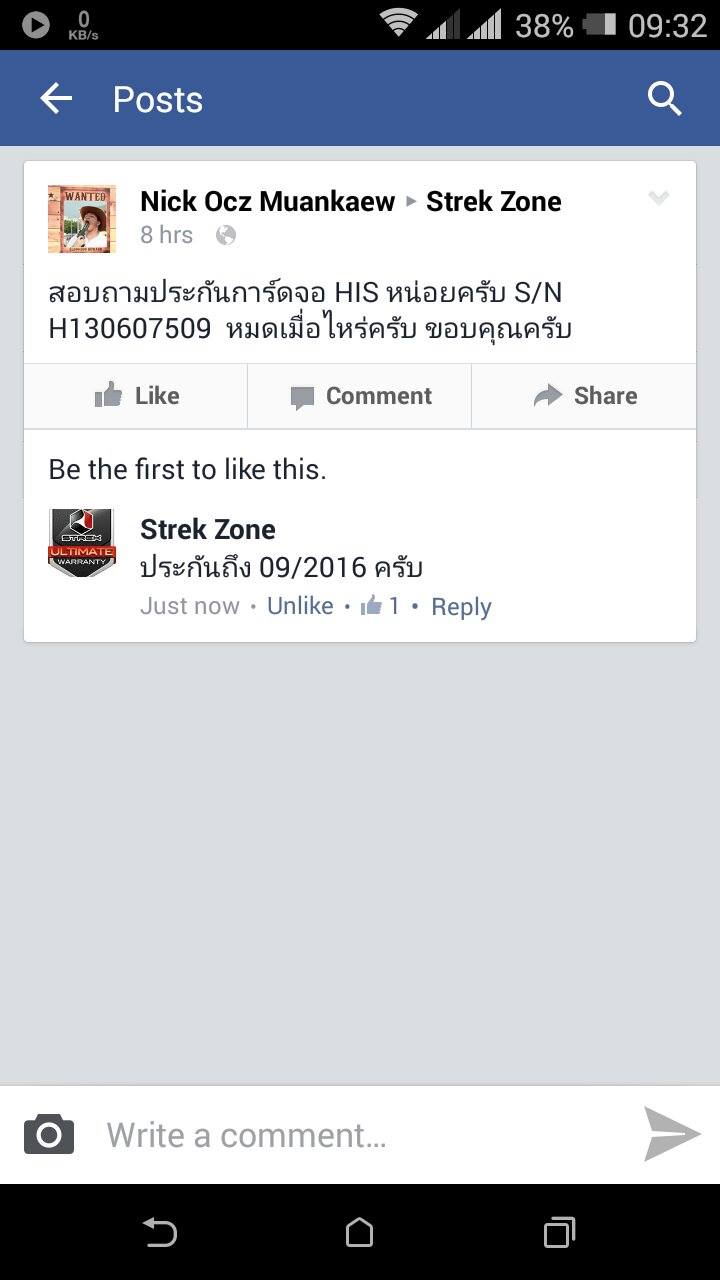
Task: View who liked Strek Zone's comment
Action: (380, 606)
